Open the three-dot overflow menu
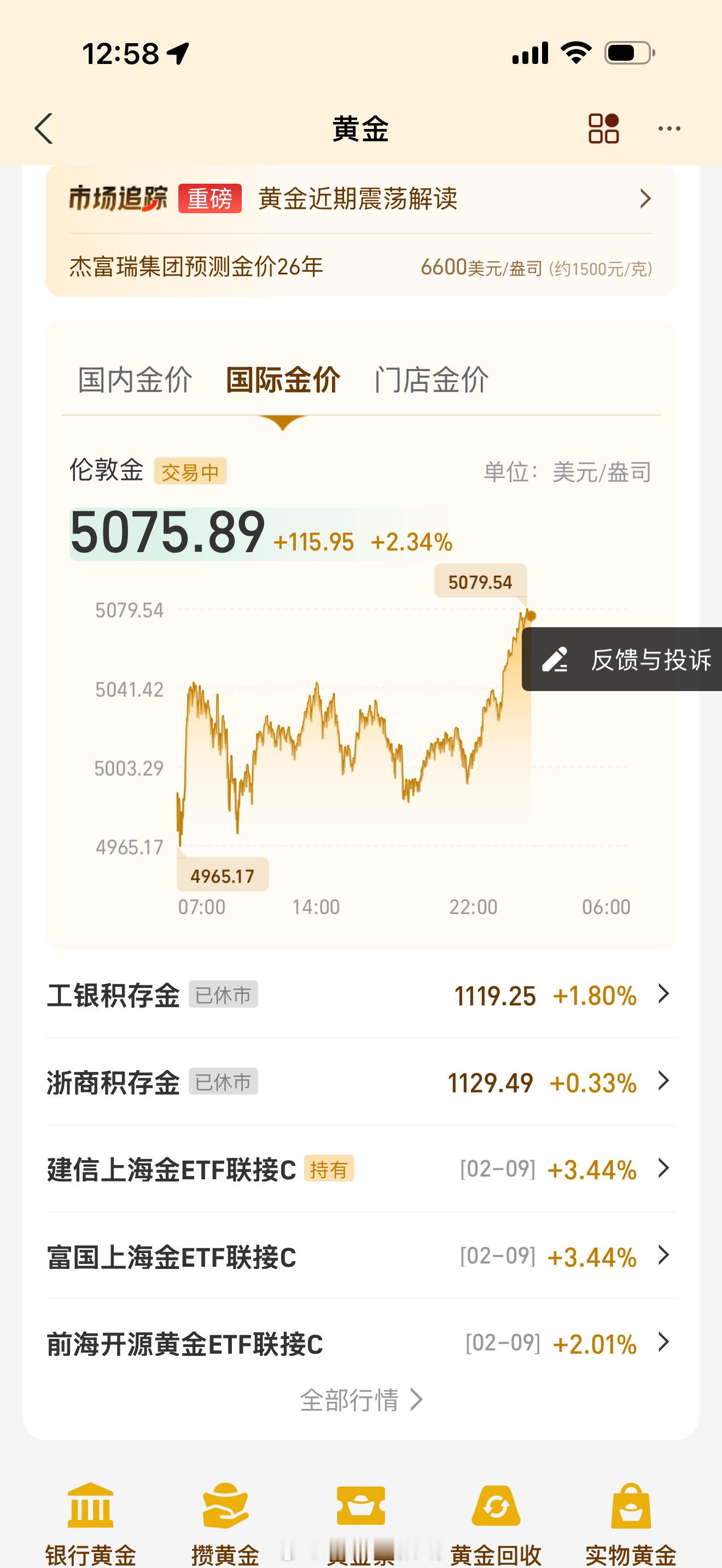The height and width of the screenshot is (1568, 722). [669, 128]
